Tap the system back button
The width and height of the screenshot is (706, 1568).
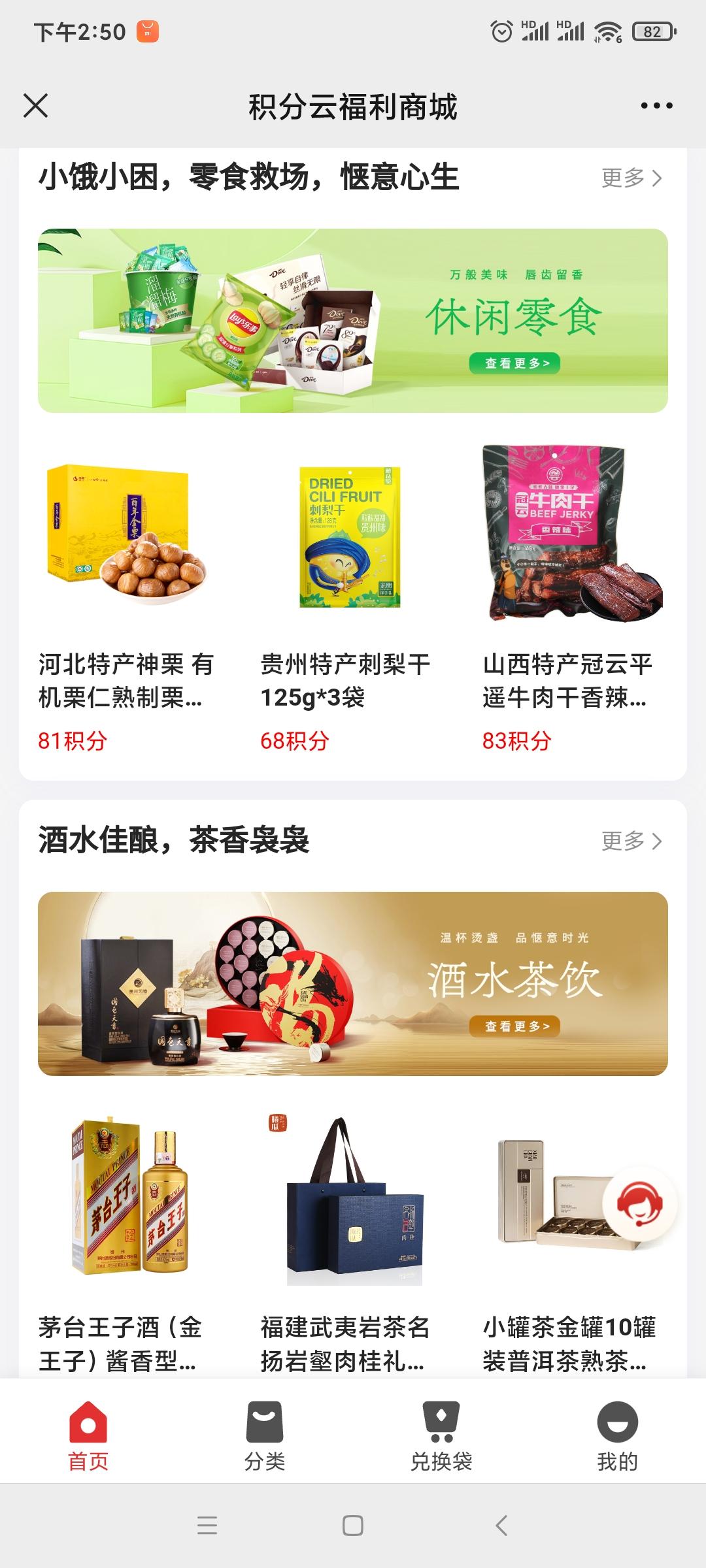coord(501,1526)
